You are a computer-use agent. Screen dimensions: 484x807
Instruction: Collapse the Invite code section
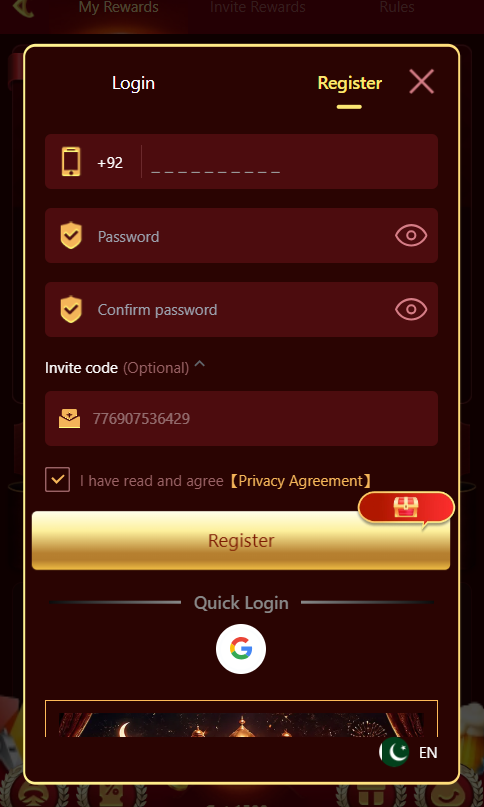tap(200, 366)
